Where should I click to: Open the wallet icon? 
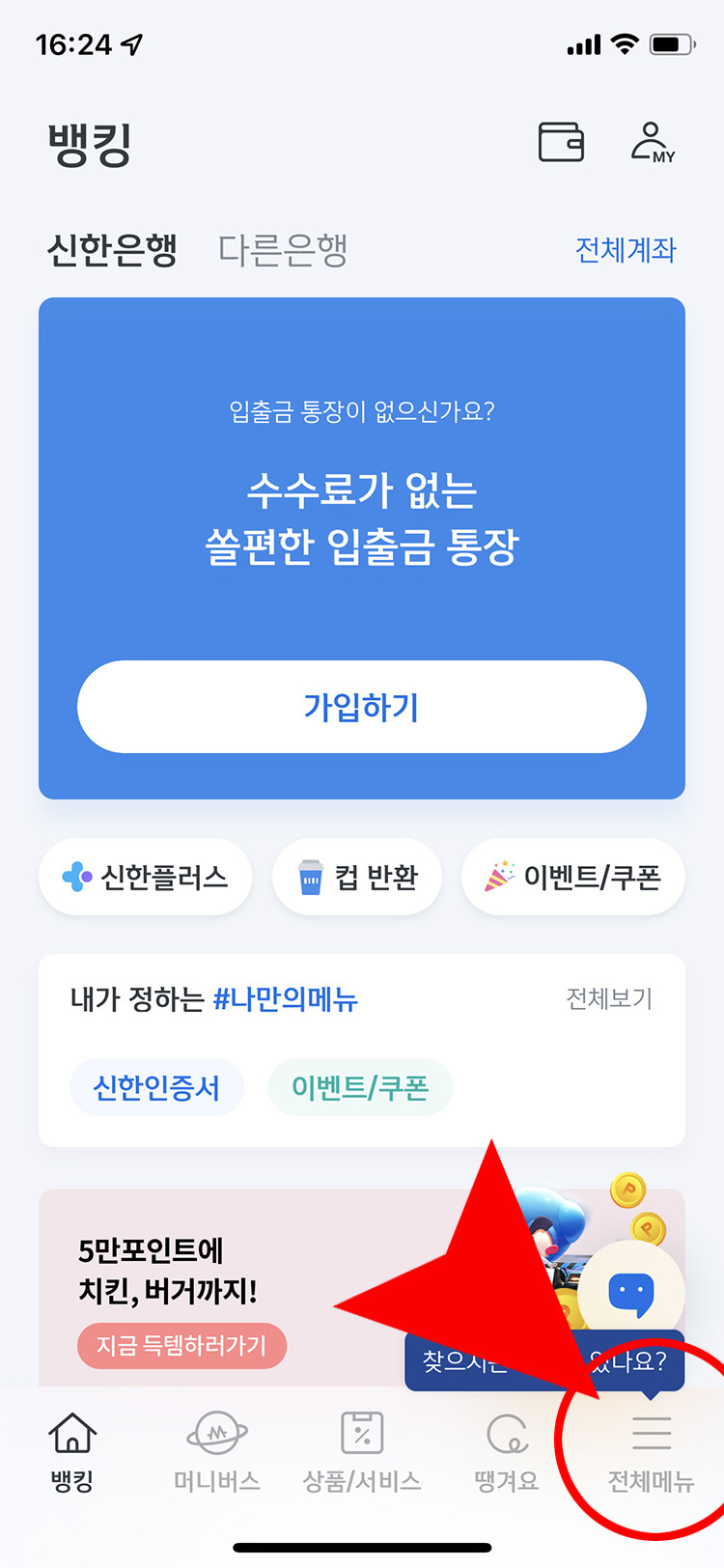point(561,142)
